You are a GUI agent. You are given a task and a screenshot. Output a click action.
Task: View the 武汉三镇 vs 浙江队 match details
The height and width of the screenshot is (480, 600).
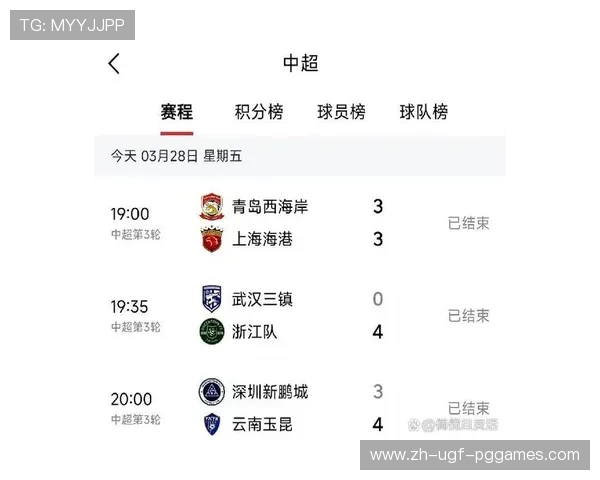[300, 315]
